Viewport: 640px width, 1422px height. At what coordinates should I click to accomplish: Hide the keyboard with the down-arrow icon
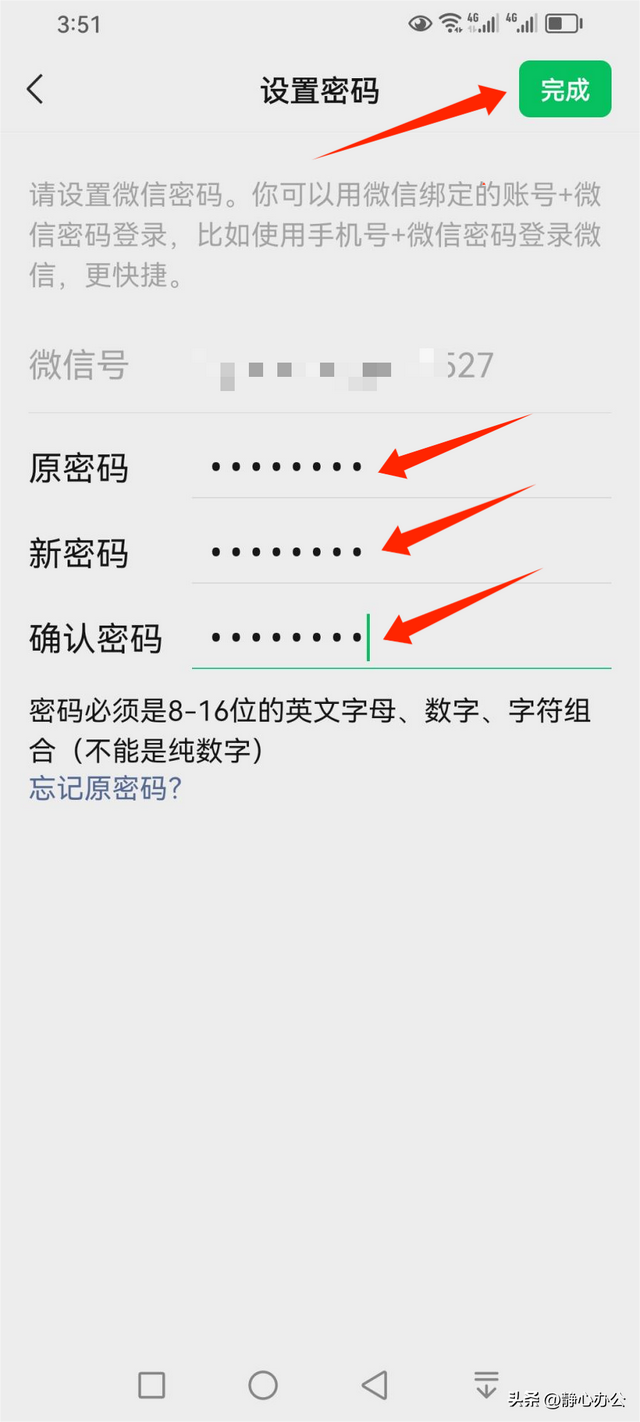pos(486,1384)
